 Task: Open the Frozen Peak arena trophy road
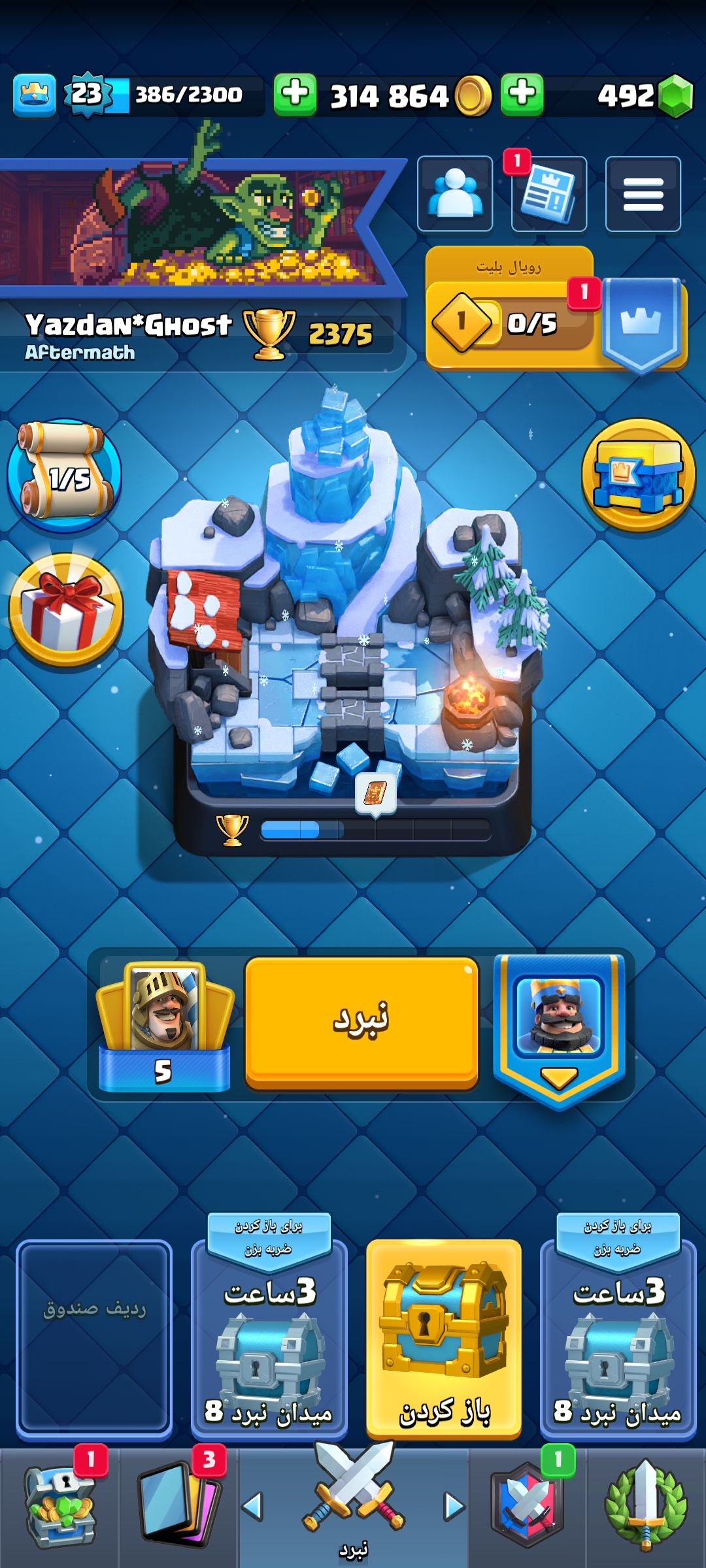pyautogui.click(x=352, y=621)
